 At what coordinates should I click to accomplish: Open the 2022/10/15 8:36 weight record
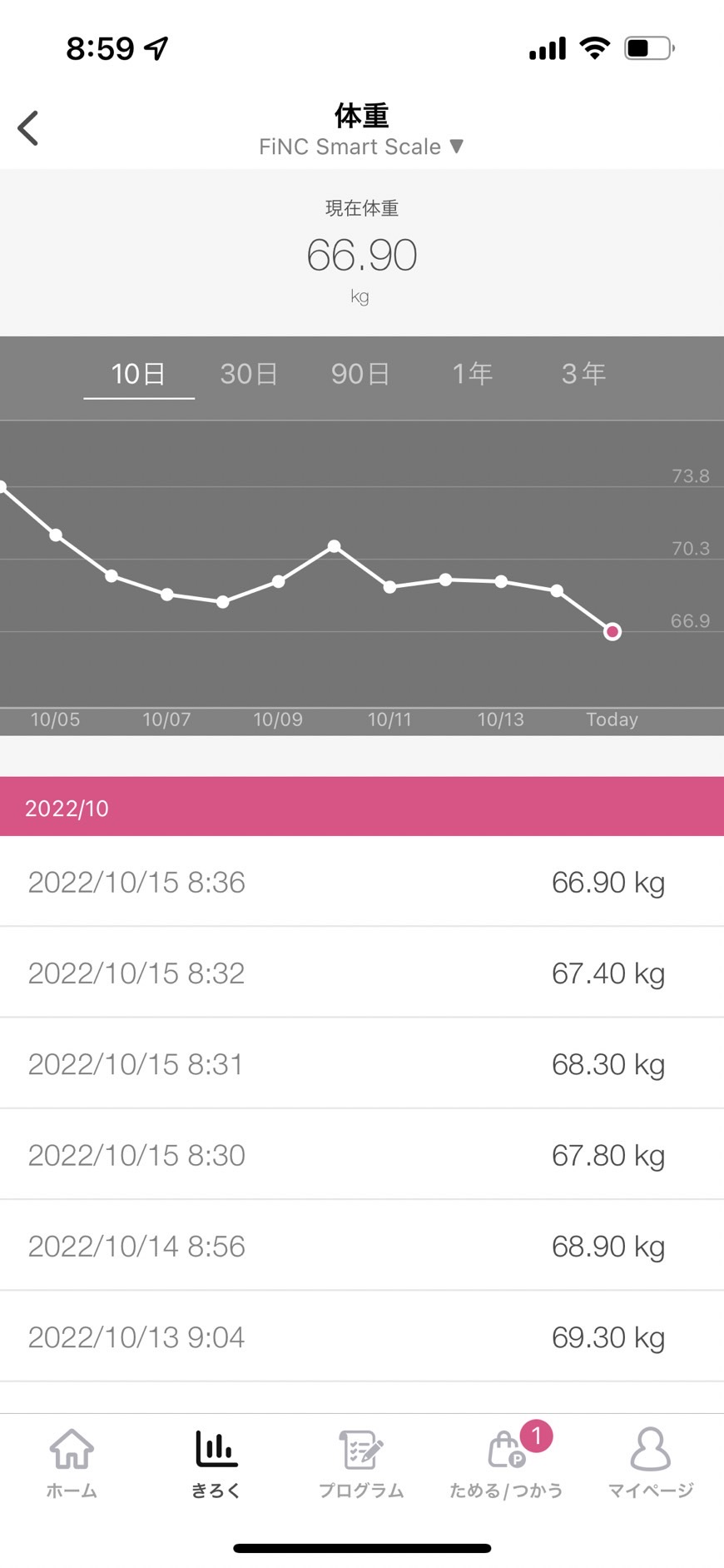(362, 882)
